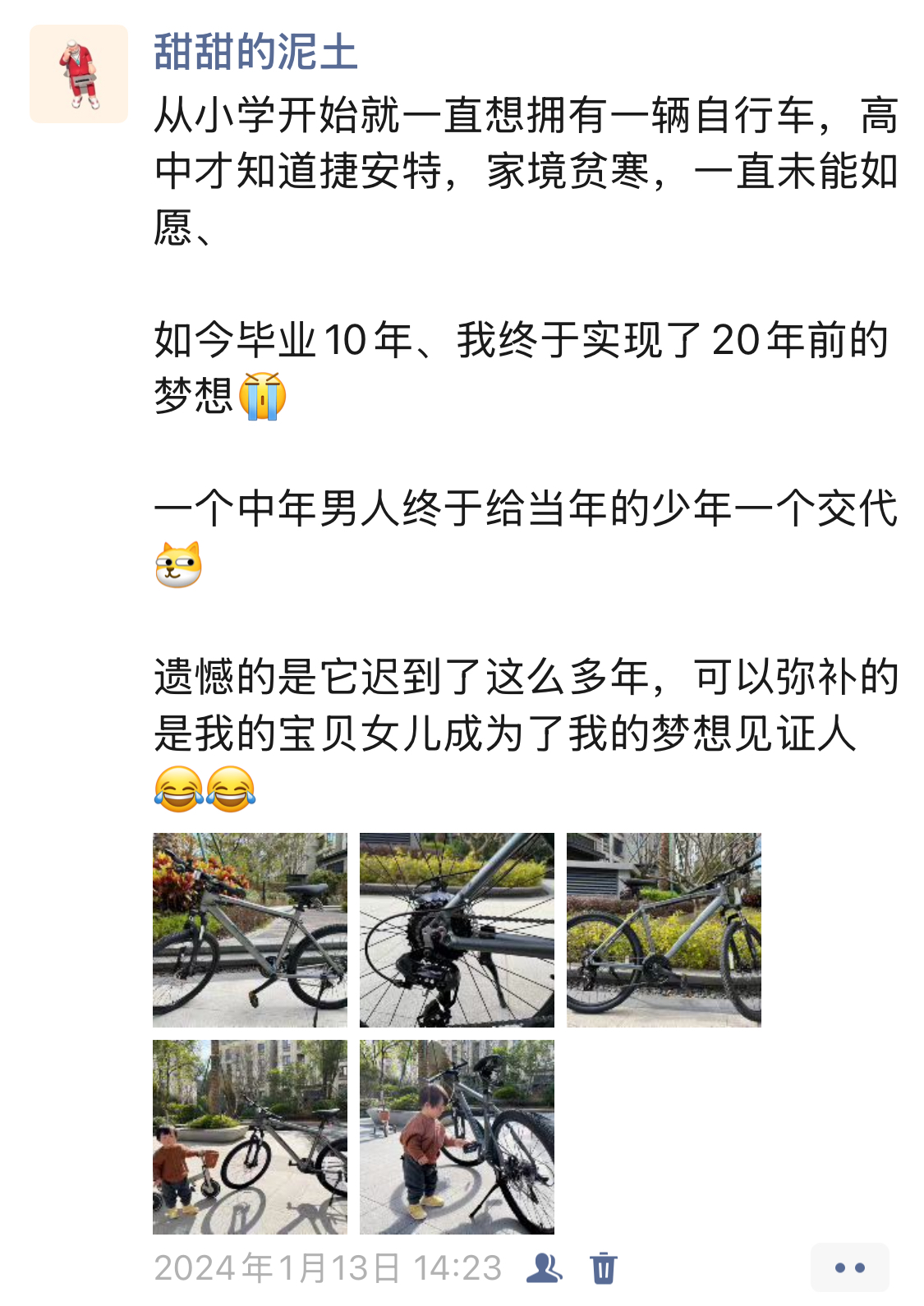Delete this post with trash icon
The image size is (924, 1306).
pyautogui.click(x=604, y=1268)
